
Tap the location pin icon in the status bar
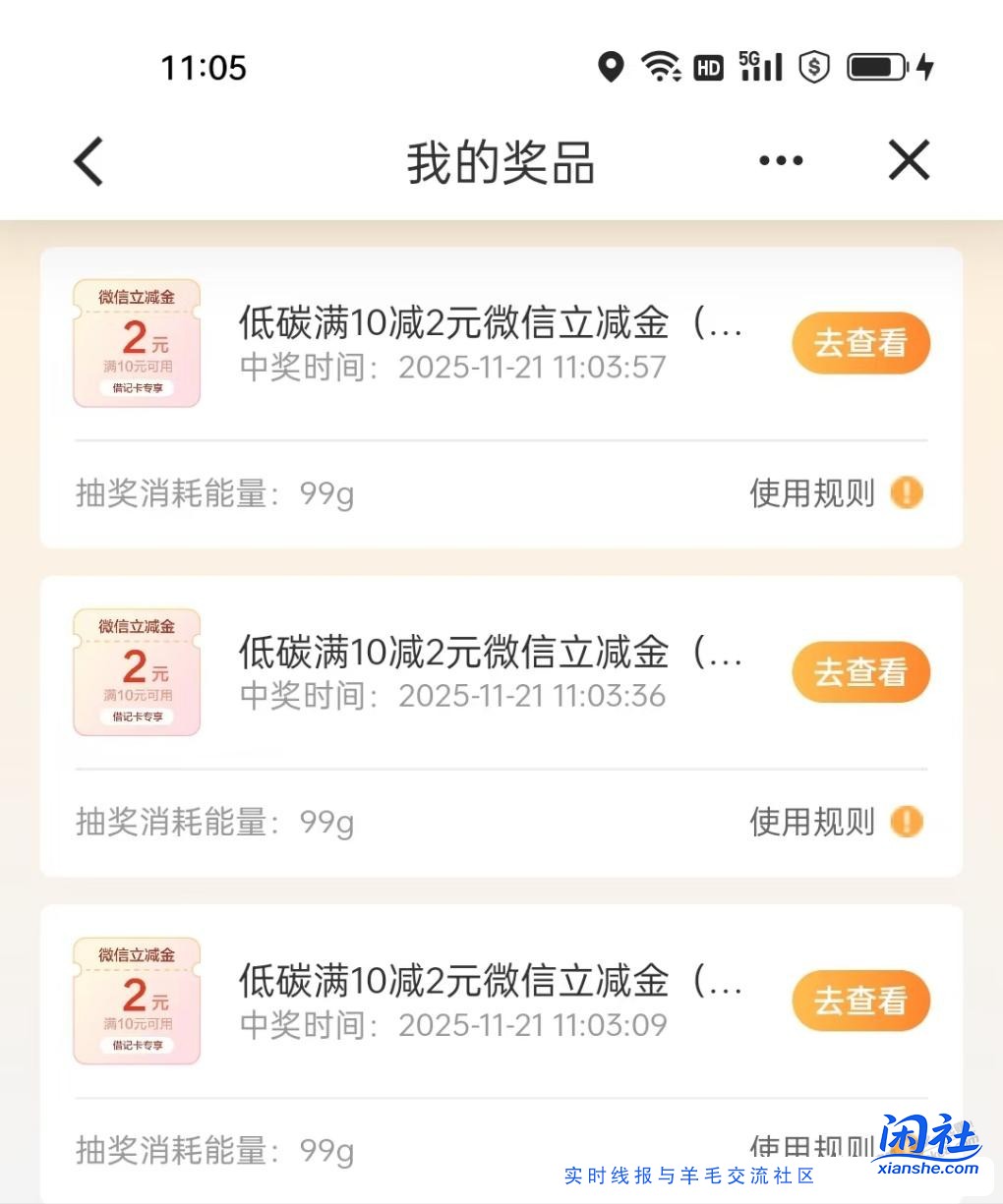[x=611, y=67]
